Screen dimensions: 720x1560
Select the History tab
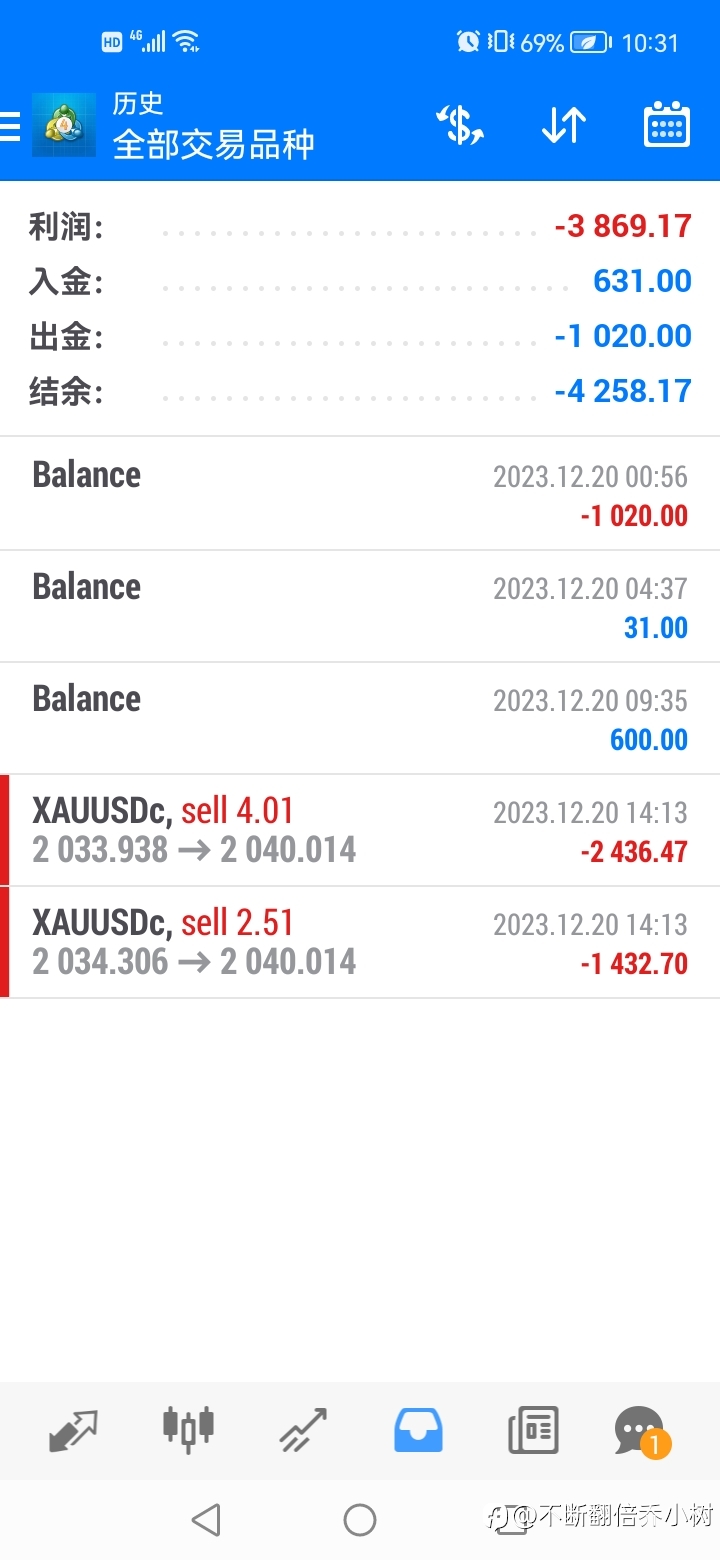(x=418, y=1430)
